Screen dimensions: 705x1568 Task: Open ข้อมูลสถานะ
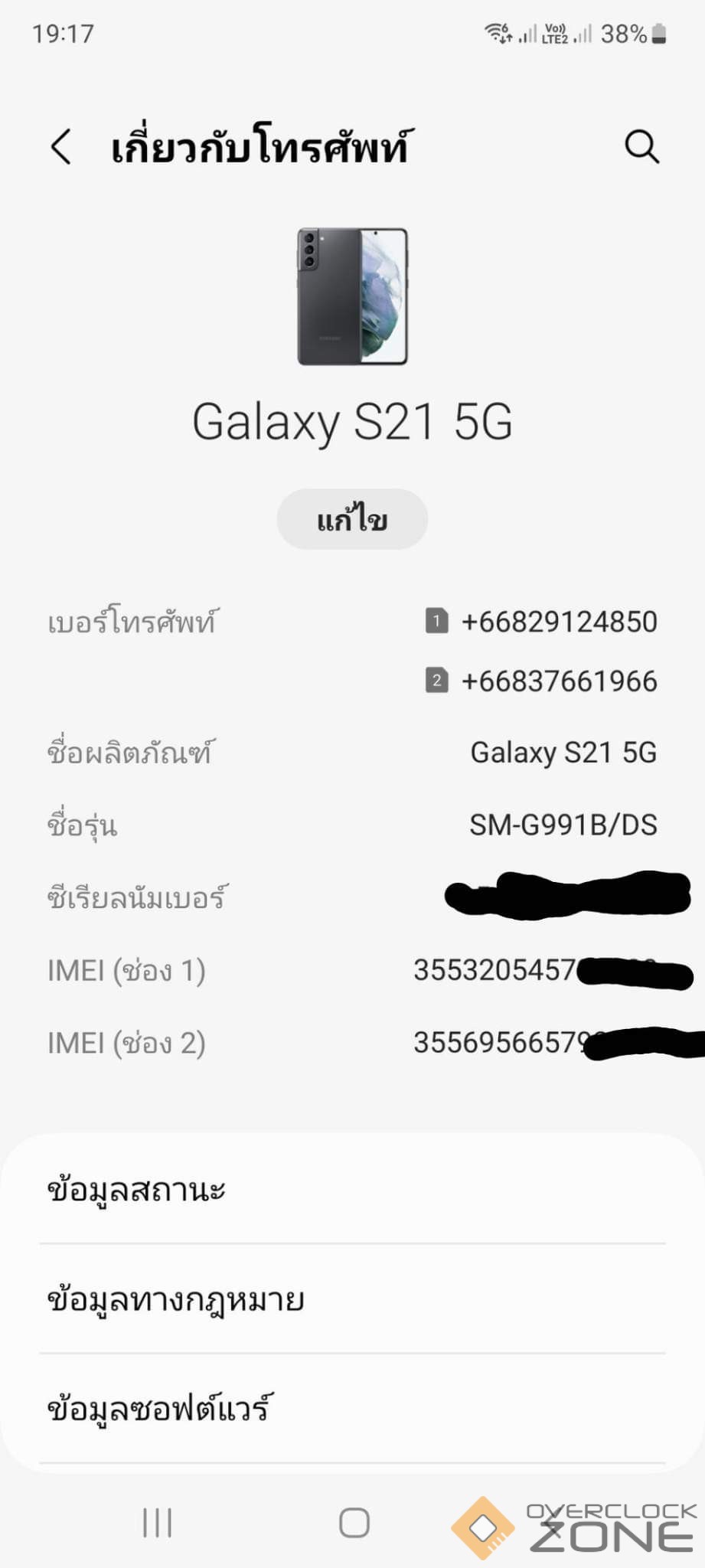pyautogui.click(x=352, y=1191)
